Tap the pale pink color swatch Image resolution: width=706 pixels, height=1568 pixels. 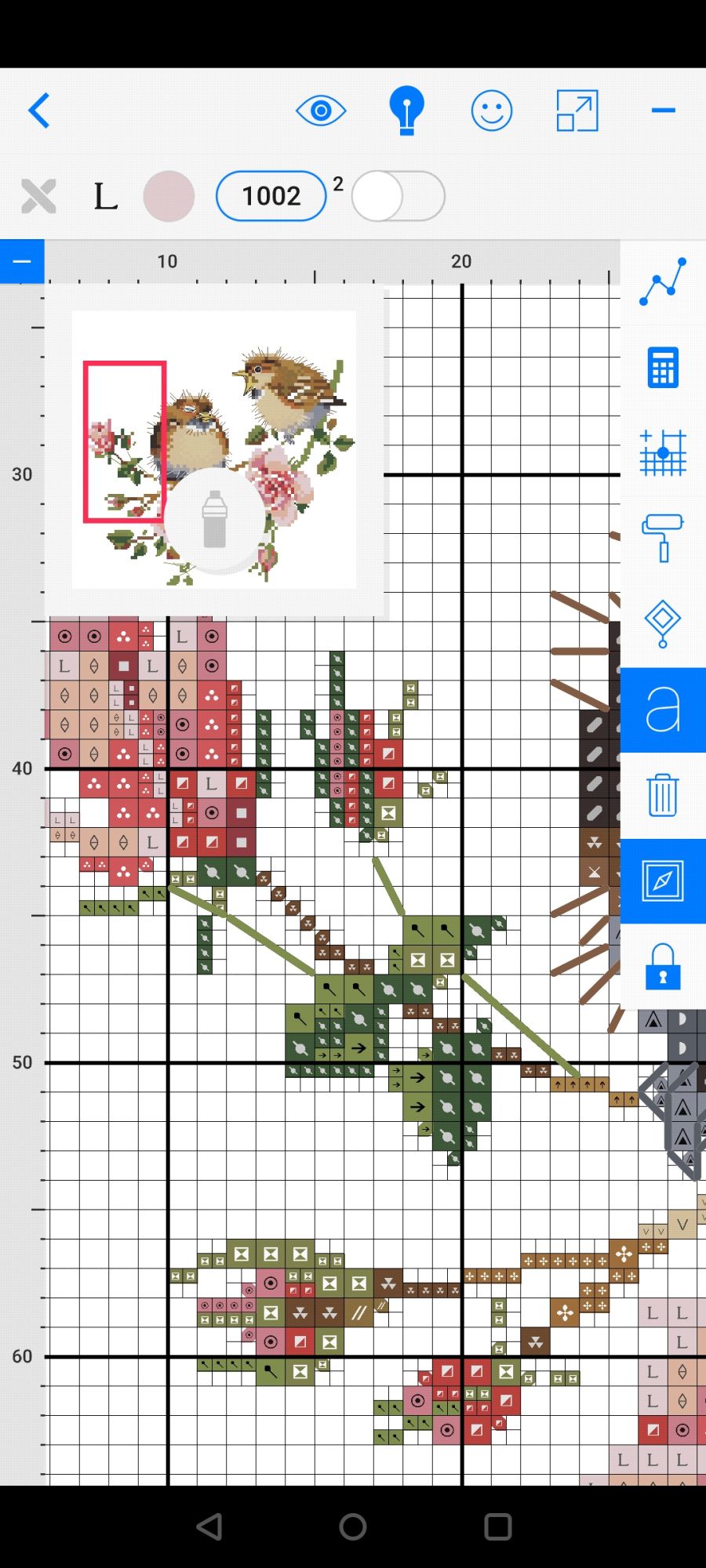[x=169, y=196]
